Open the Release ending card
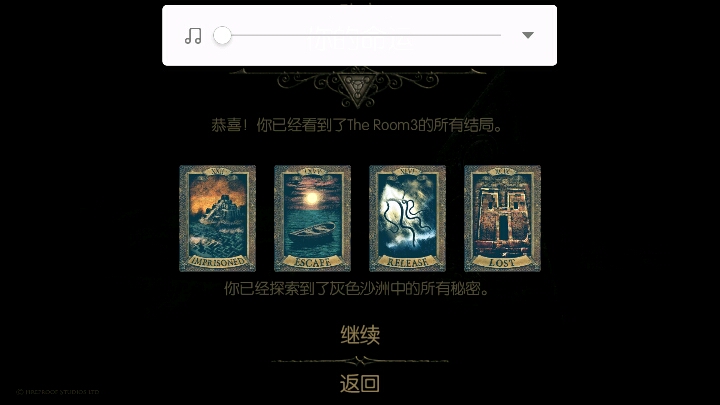 pyautogui.click(x=407, y=218)
